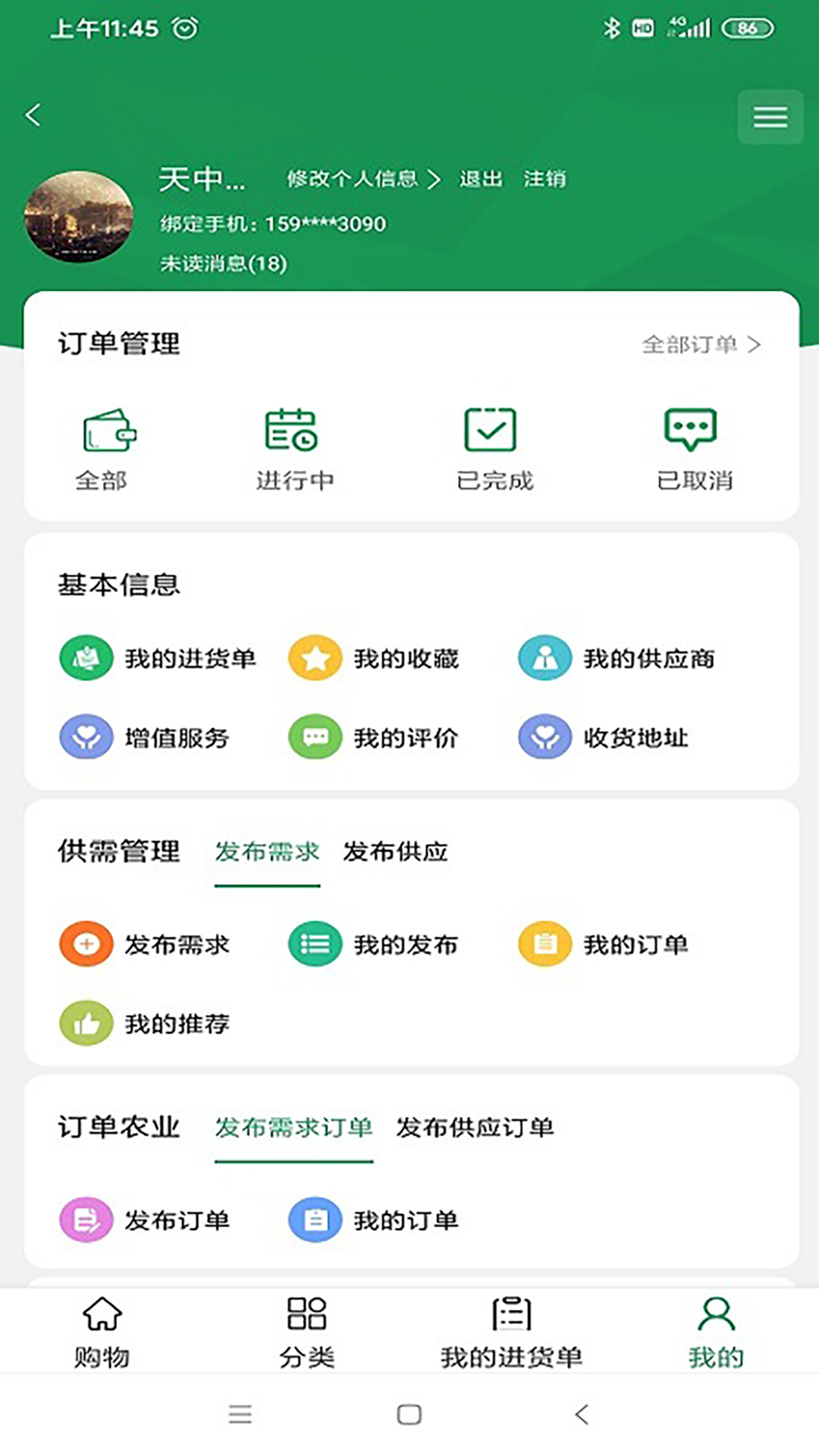This screenshot has height=1456, width=819.
Task: Open 我的供应商 via the blue person icon
Action: 544,658
